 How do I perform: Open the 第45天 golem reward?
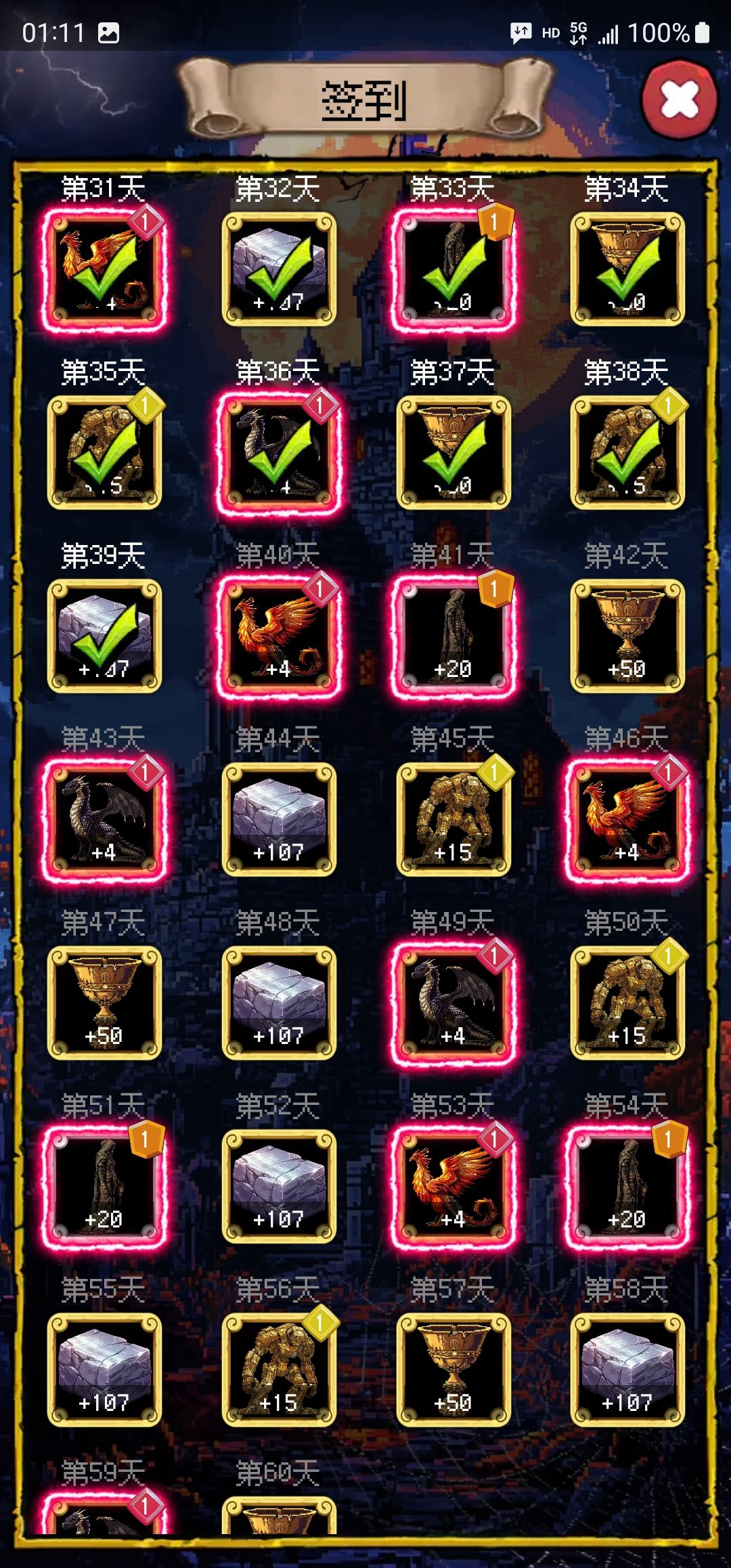[453, 820]
